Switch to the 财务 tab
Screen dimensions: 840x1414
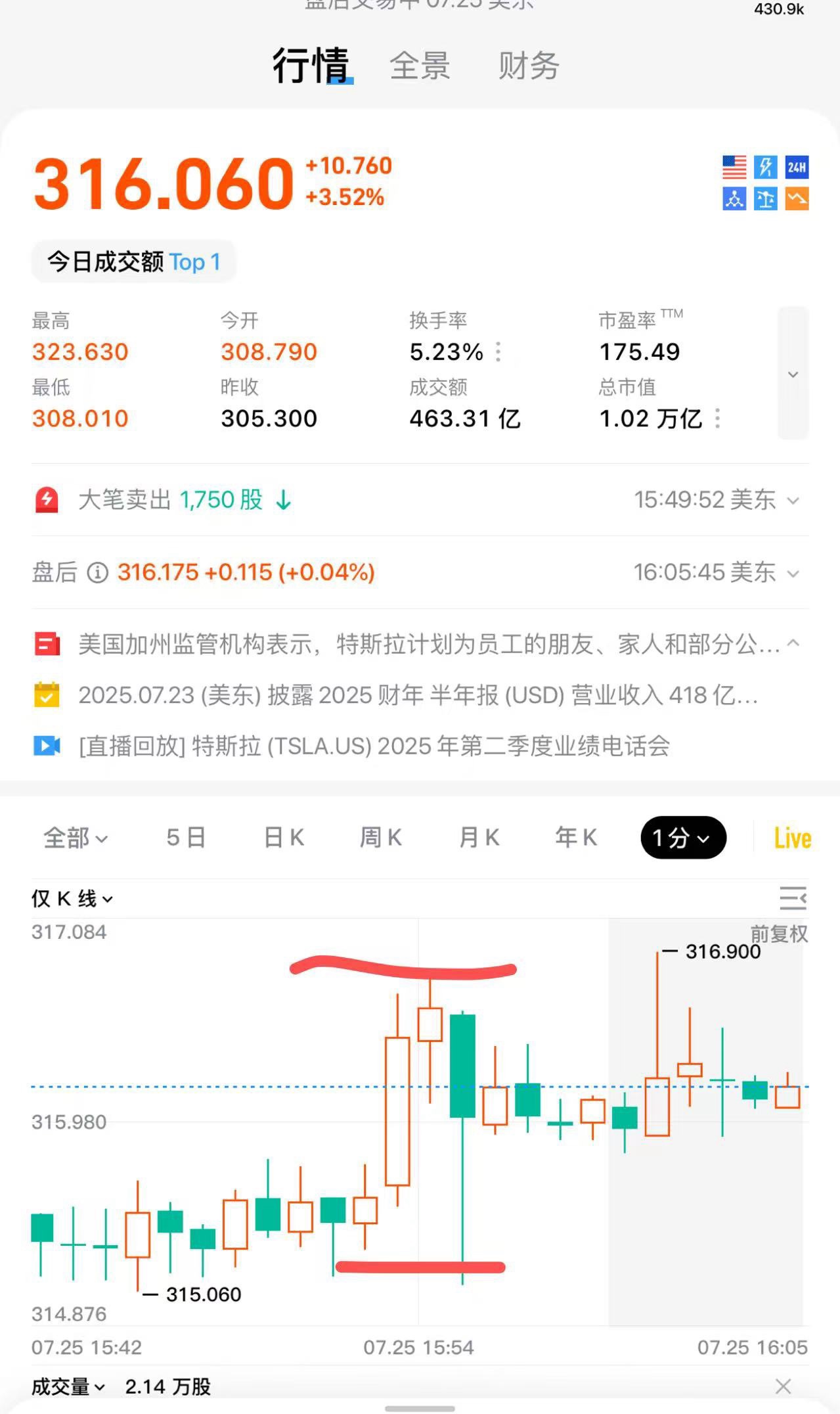click(528, 66)
